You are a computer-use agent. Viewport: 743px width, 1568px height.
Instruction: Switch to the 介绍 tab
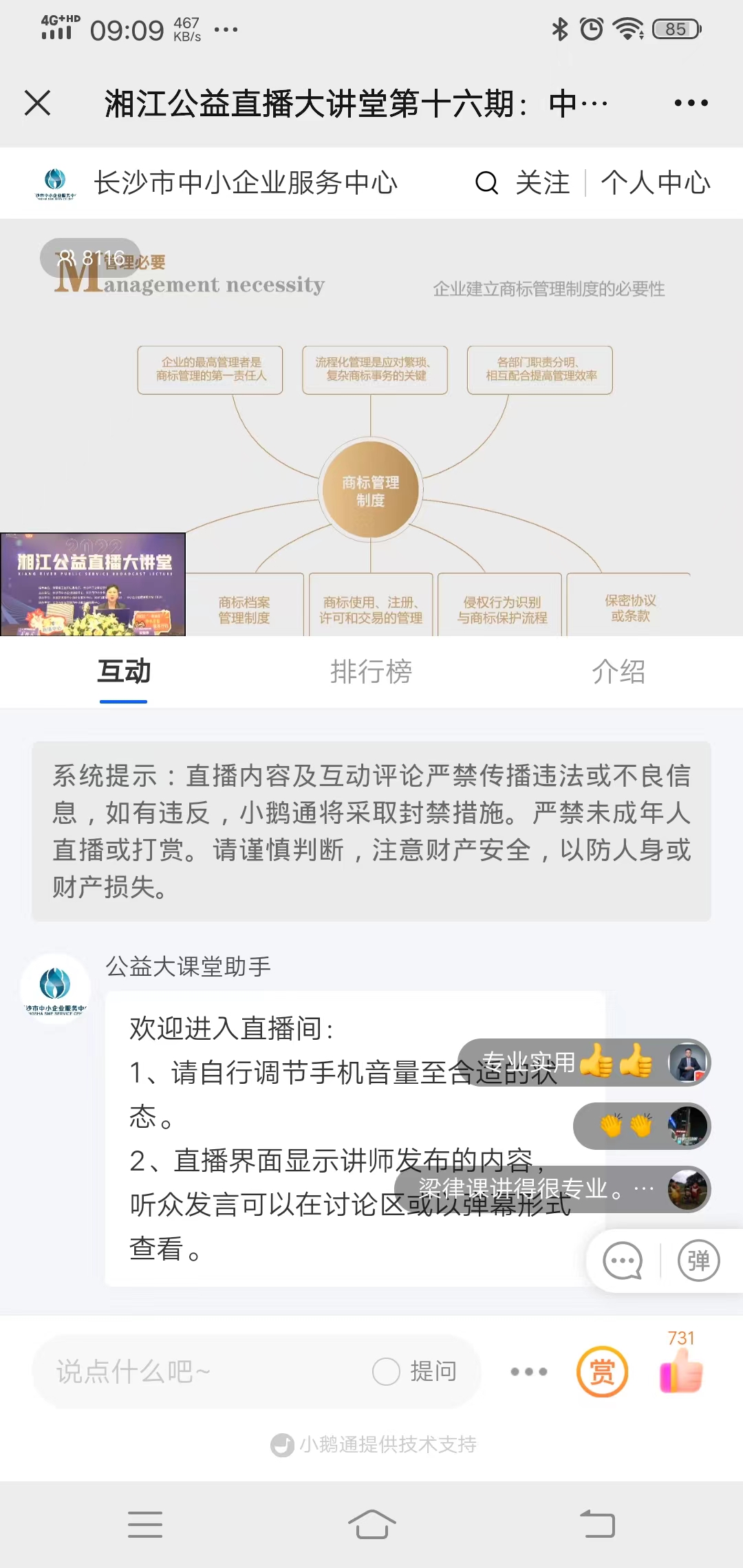618,671
